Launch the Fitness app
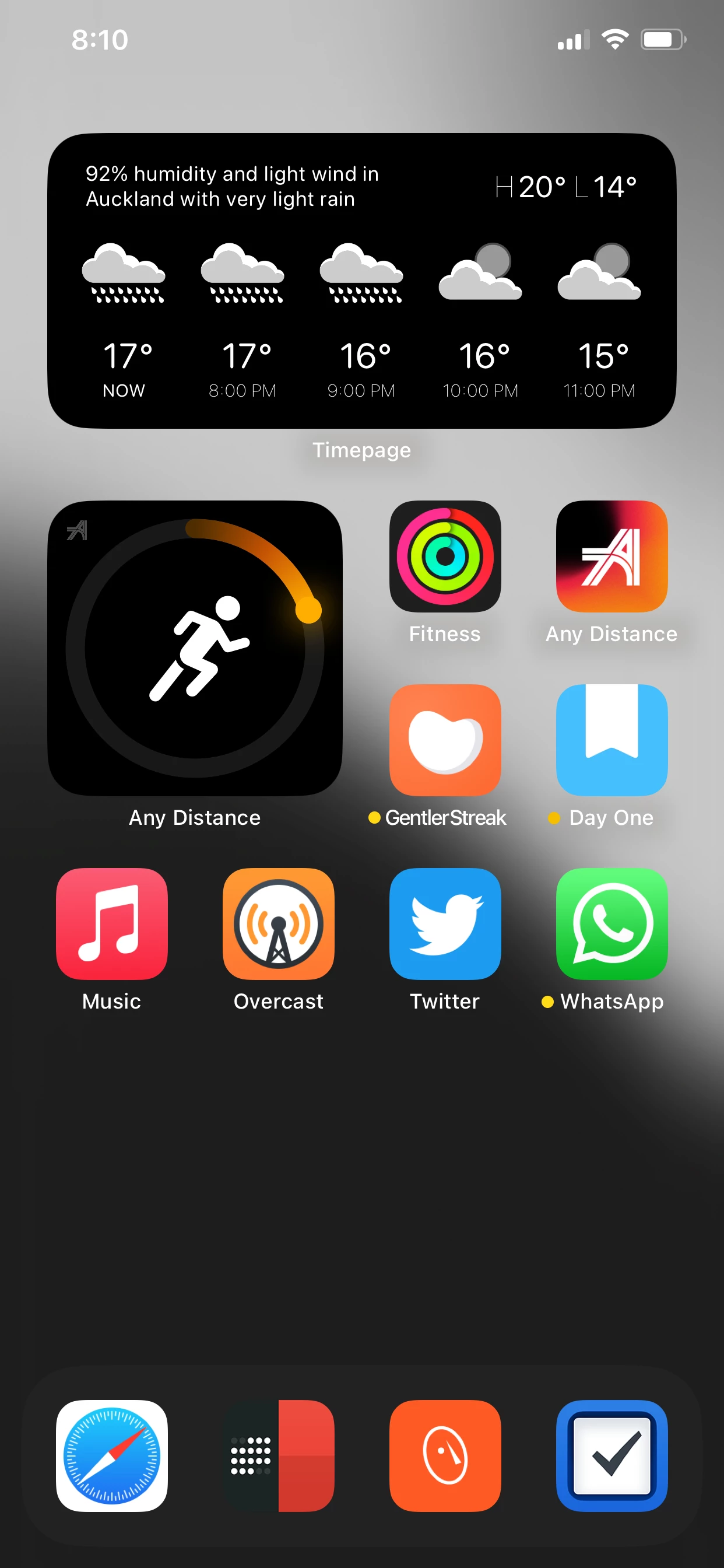This screenshot has height=1568, width=724. (445, 556)
